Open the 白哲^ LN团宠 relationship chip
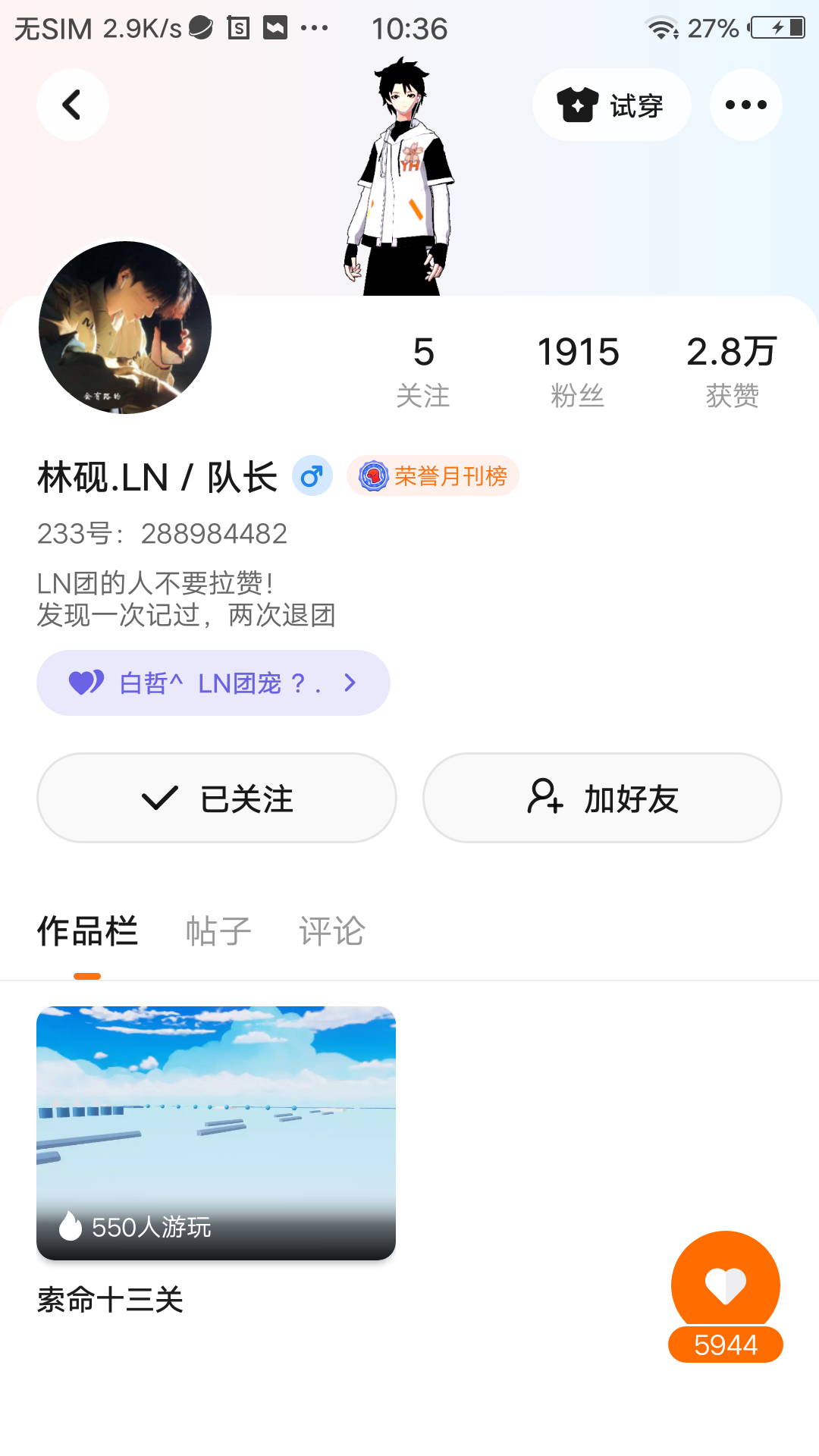This screenshot has height=1456, width=819. pos(213,683)
